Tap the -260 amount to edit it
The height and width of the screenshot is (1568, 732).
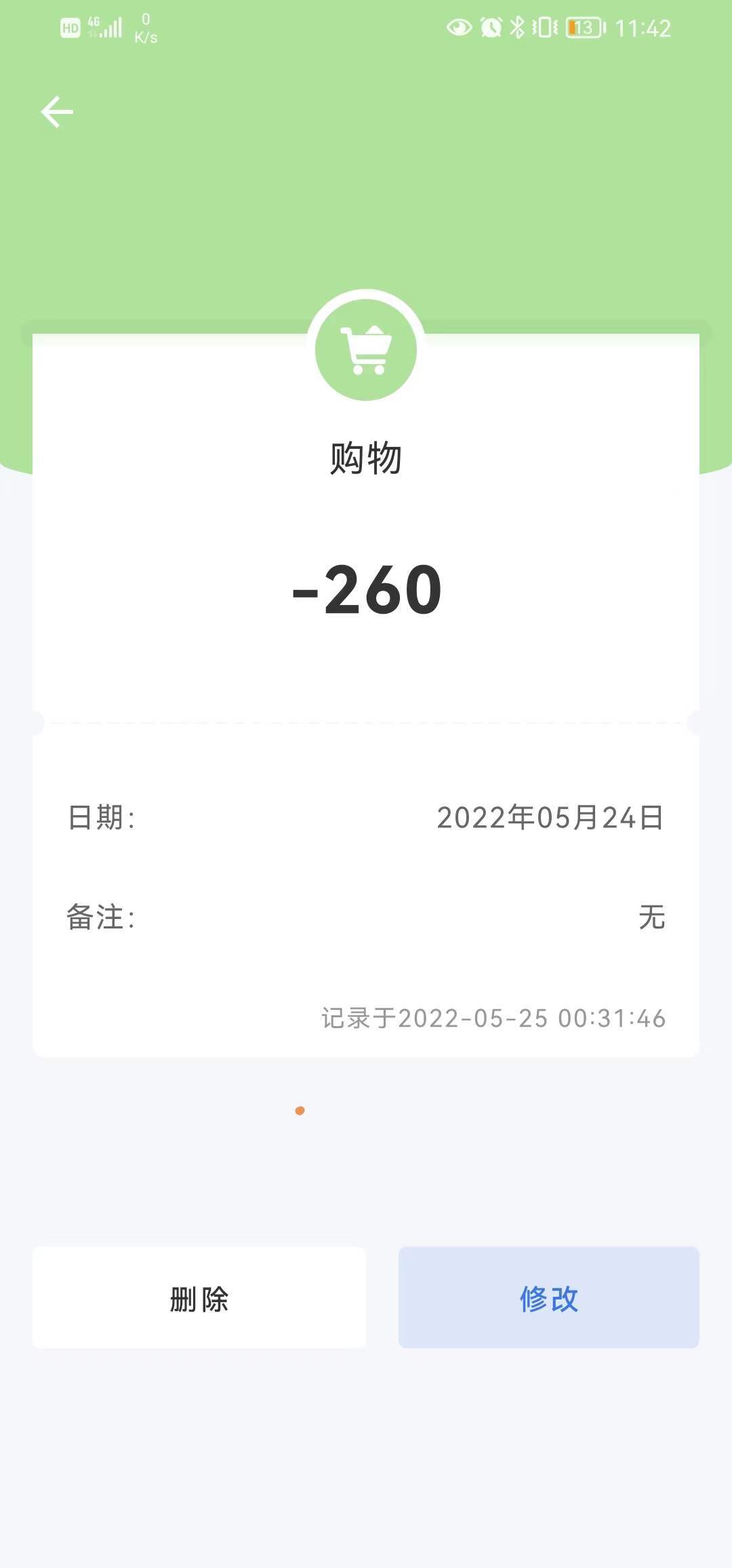click(365, 589)
